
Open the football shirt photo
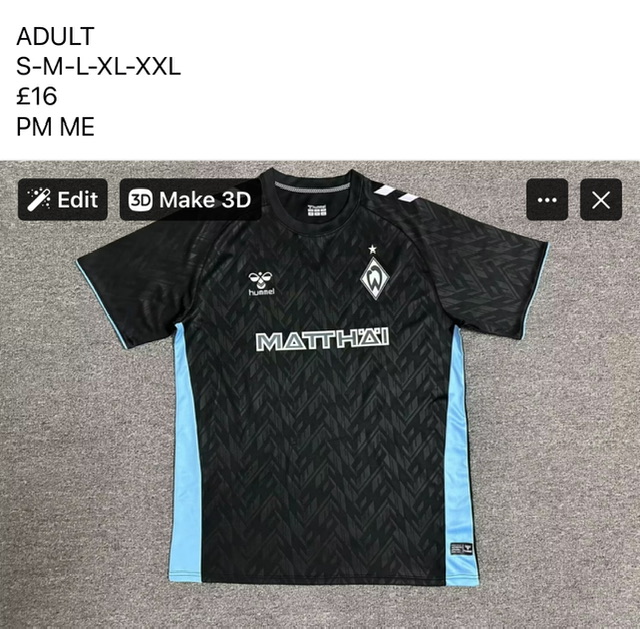(x=320, y=400)
